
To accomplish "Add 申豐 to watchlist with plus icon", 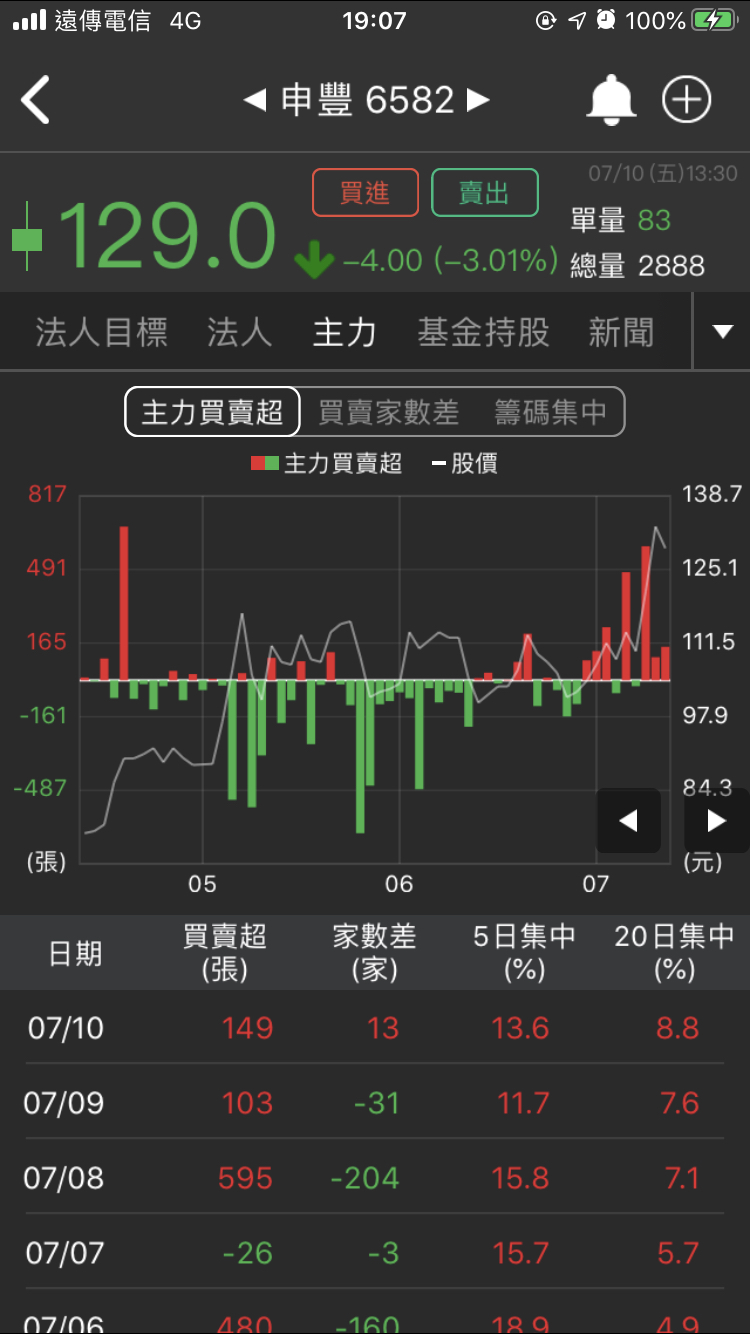I will (686, 100).
